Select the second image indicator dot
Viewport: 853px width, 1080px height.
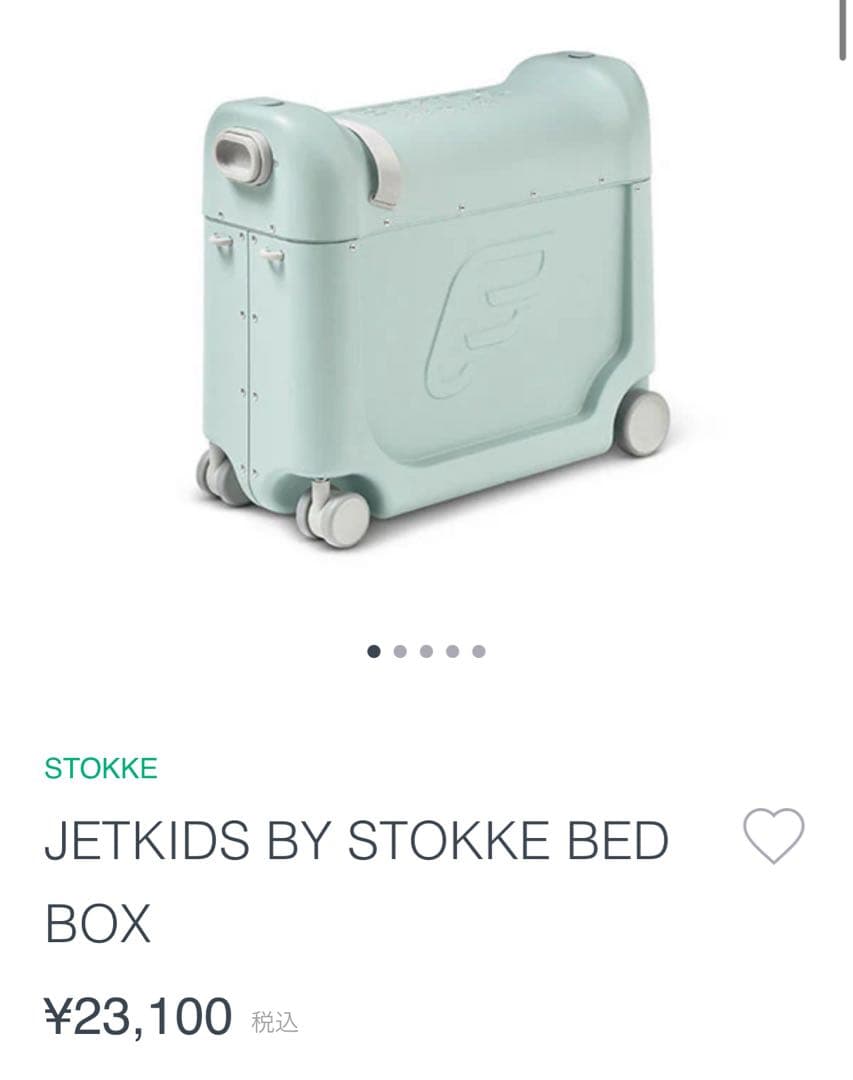[400, 651]
